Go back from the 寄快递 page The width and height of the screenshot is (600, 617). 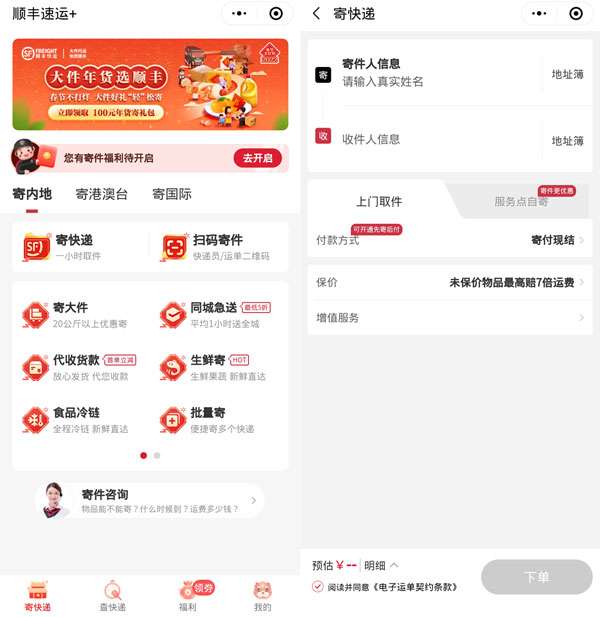coord(317,14)
